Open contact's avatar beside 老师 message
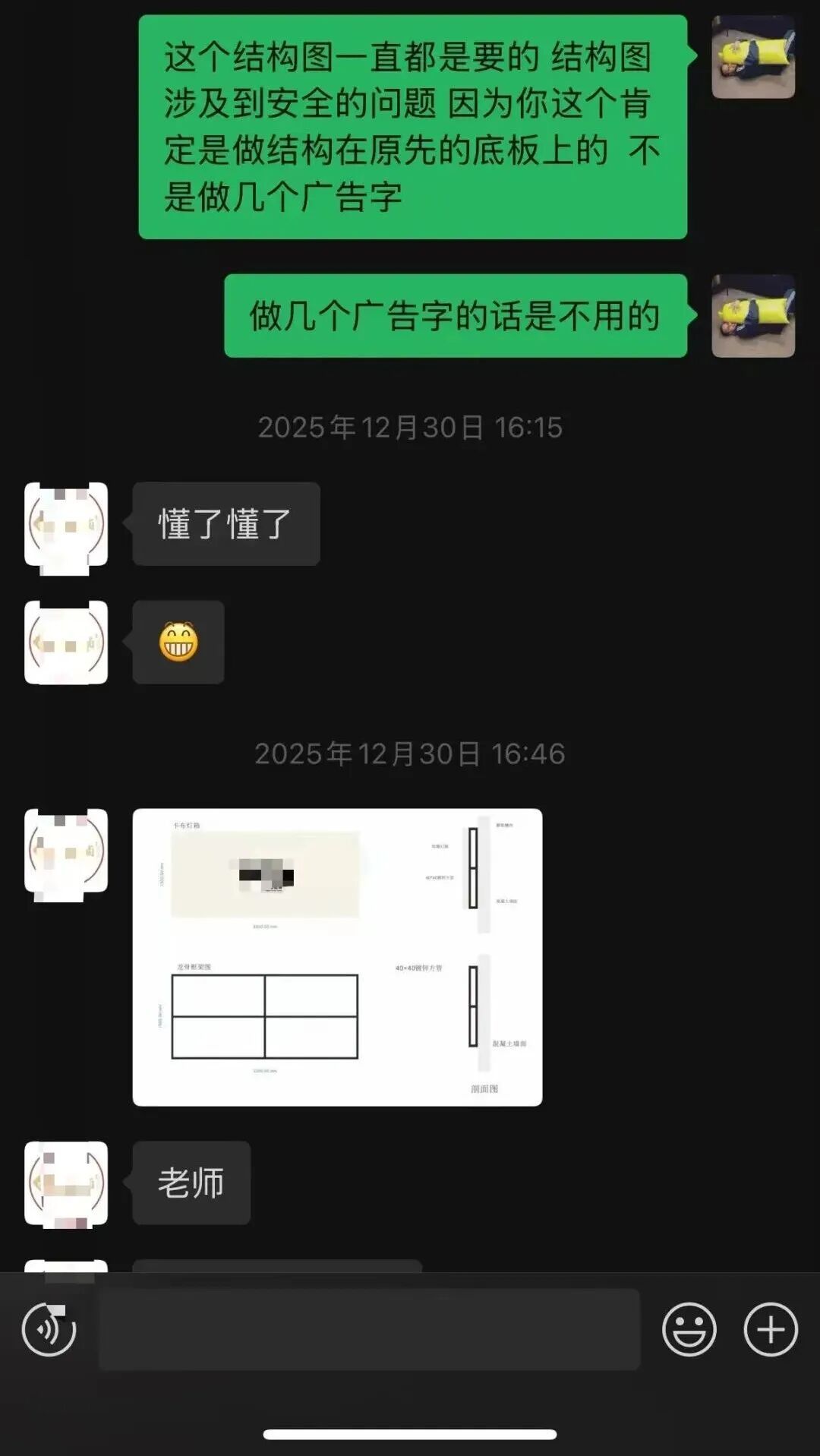Image resolution: width=820 pixels, height=1456 pixels. (x=66, y=1183)
